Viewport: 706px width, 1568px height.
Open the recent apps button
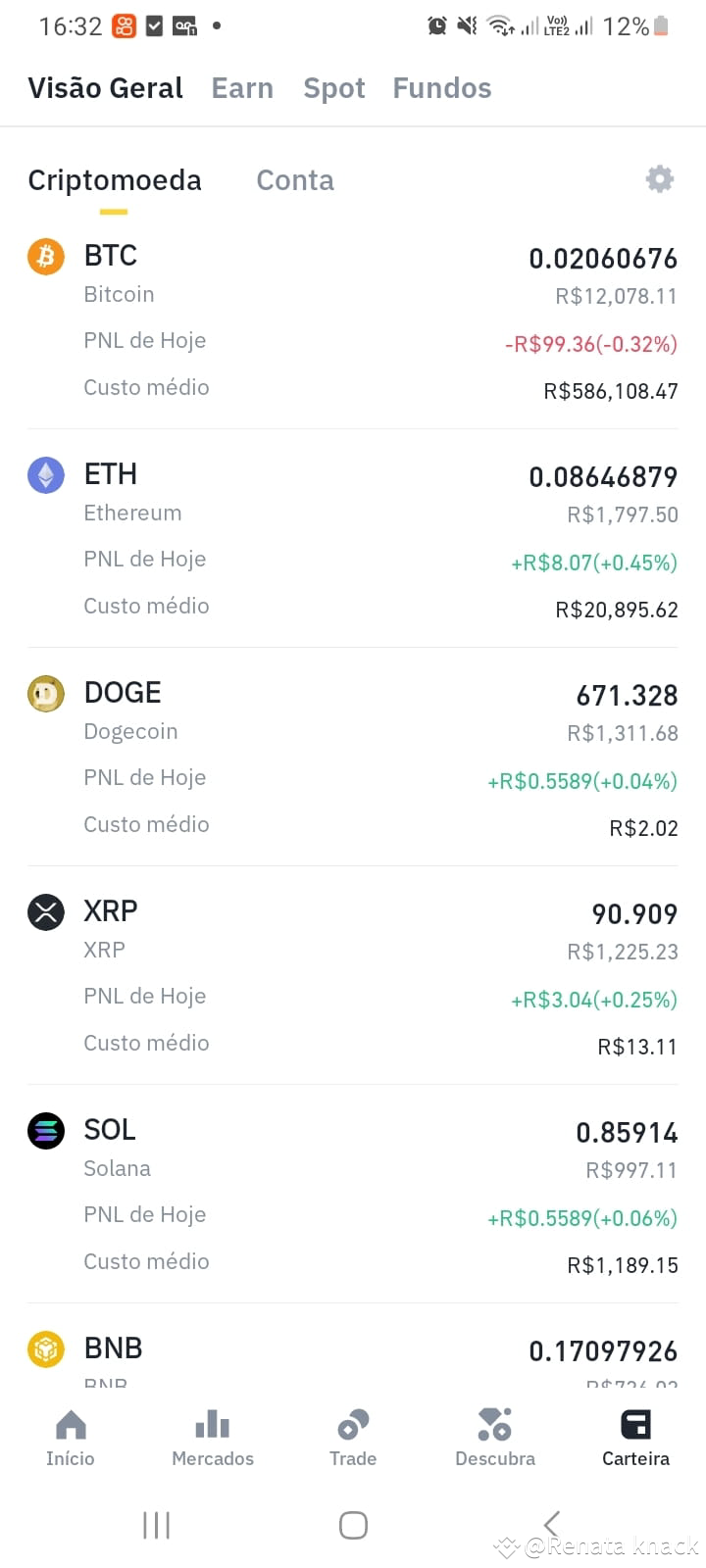[x=157, y=1525]
